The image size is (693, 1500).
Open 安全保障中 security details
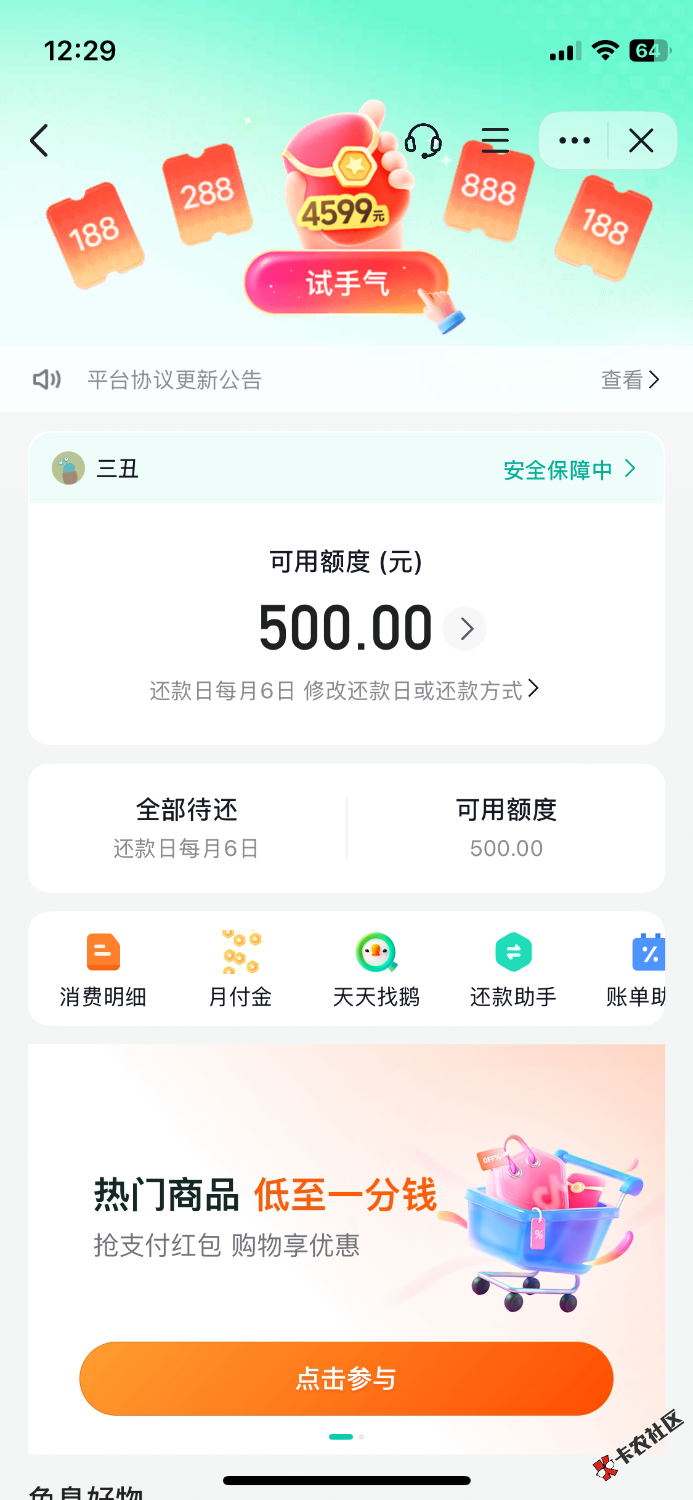569,469
